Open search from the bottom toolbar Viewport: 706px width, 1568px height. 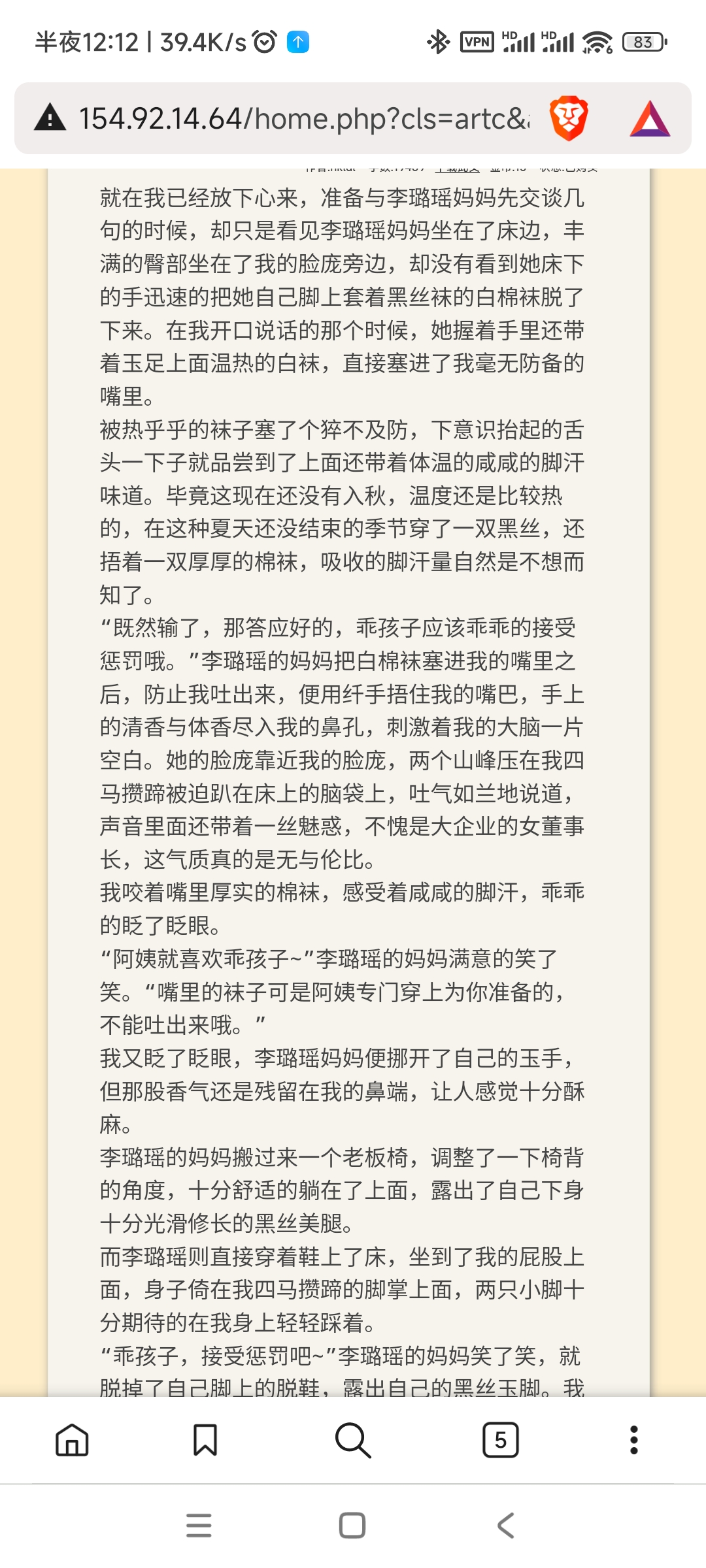click(353, 1441)
